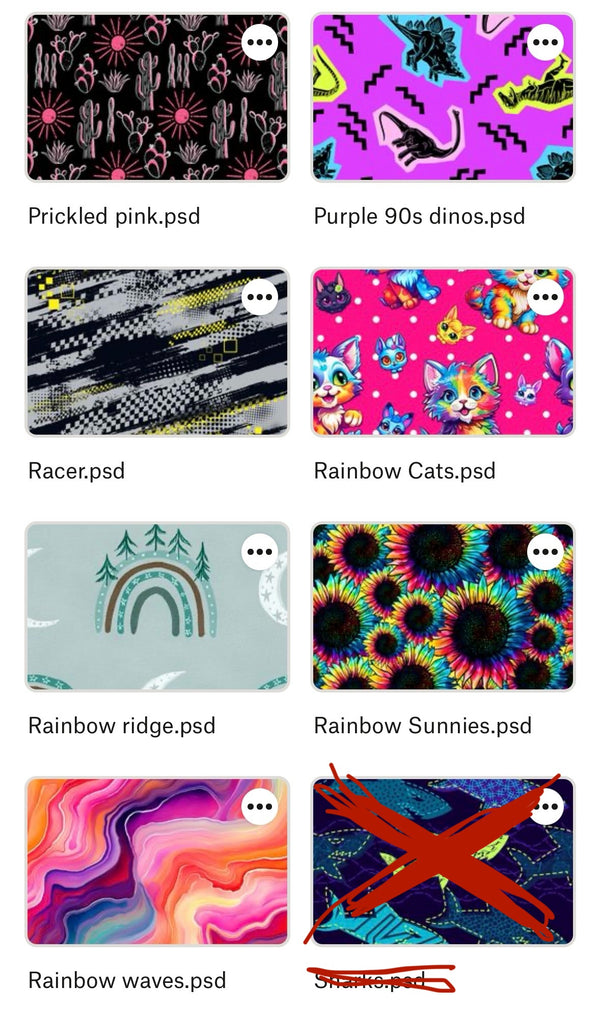Show more options for Purple 90s dinos.psd
Viewport: 600px width, 1014px height.
pyautogui.click(x=545, y=42)
